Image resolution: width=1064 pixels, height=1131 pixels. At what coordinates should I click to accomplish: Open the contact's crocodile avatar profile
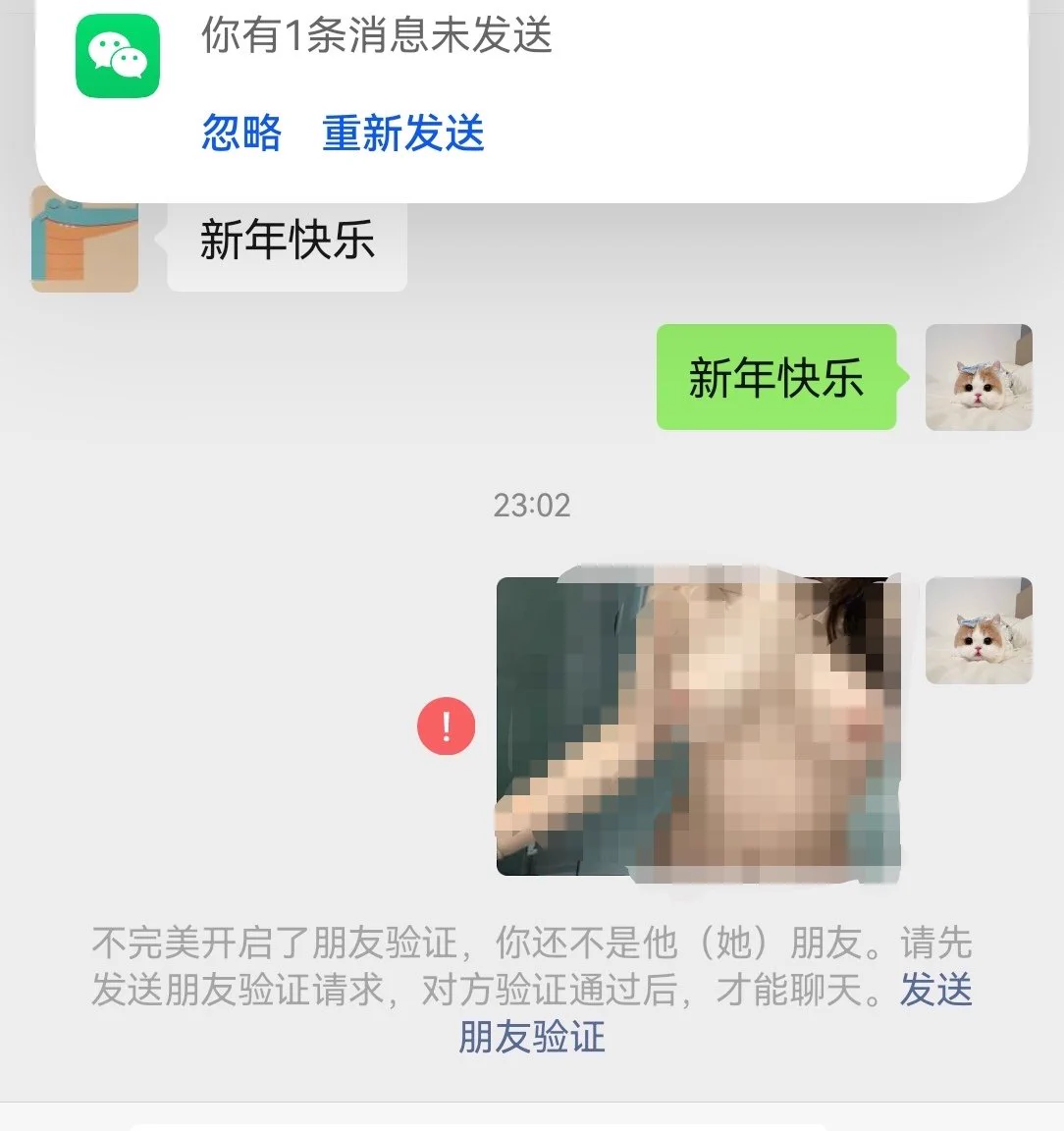pos(84,242)
